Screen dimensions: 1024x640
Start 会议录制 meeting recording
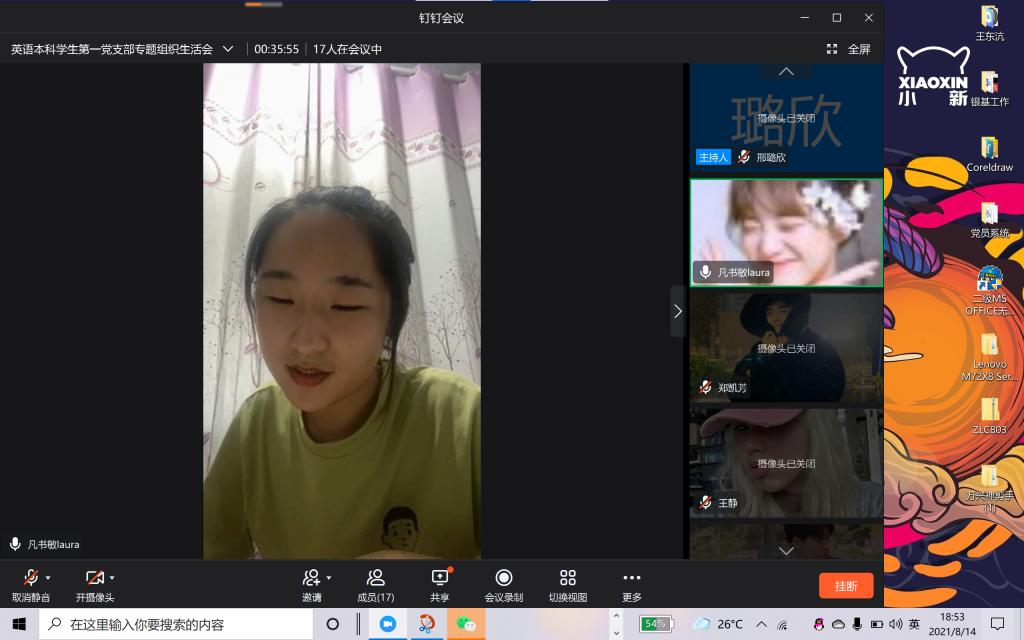coord(504,584)
